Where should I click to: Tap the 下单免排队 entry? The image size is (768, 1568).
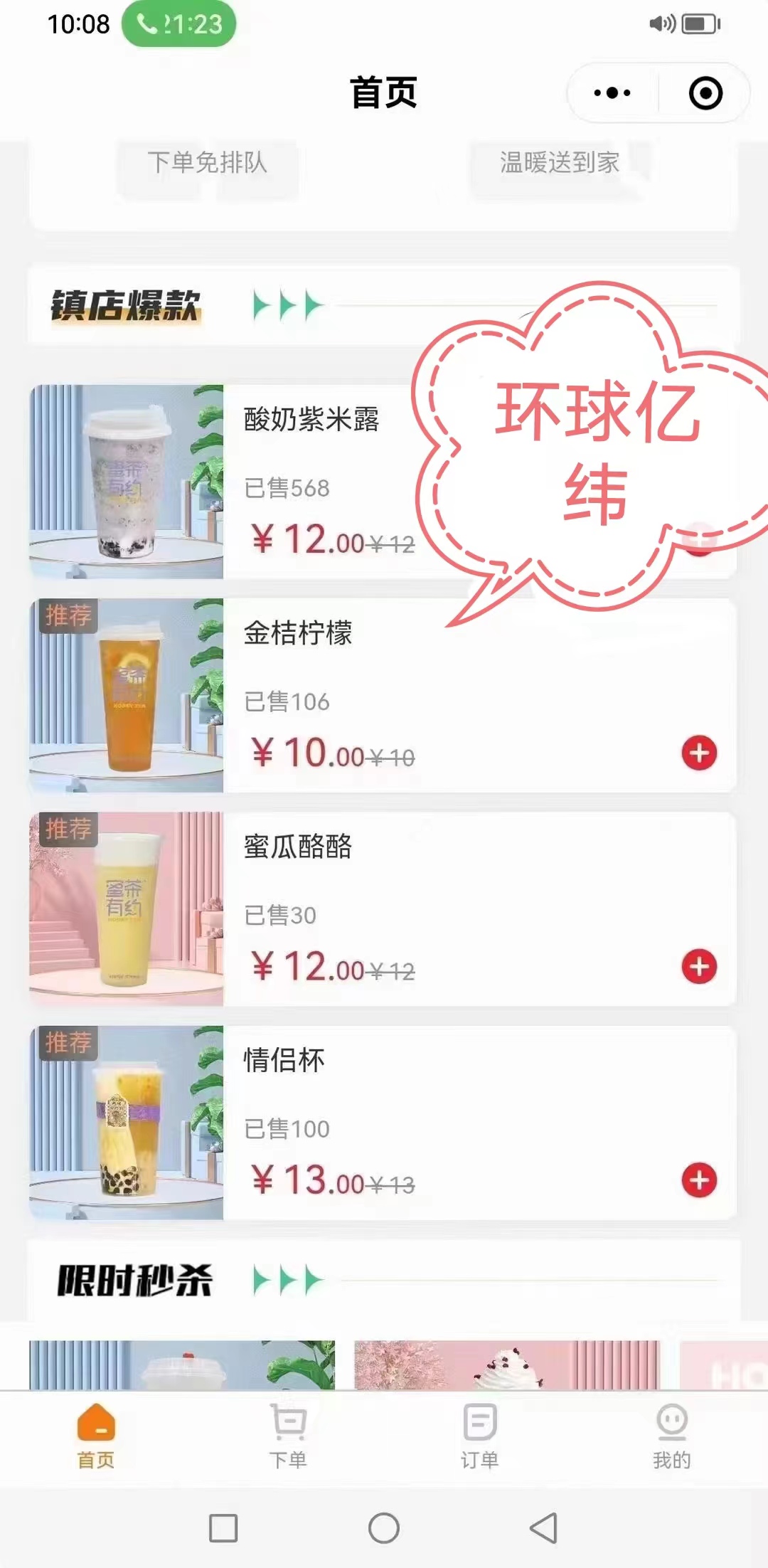(x=207, y=163)
